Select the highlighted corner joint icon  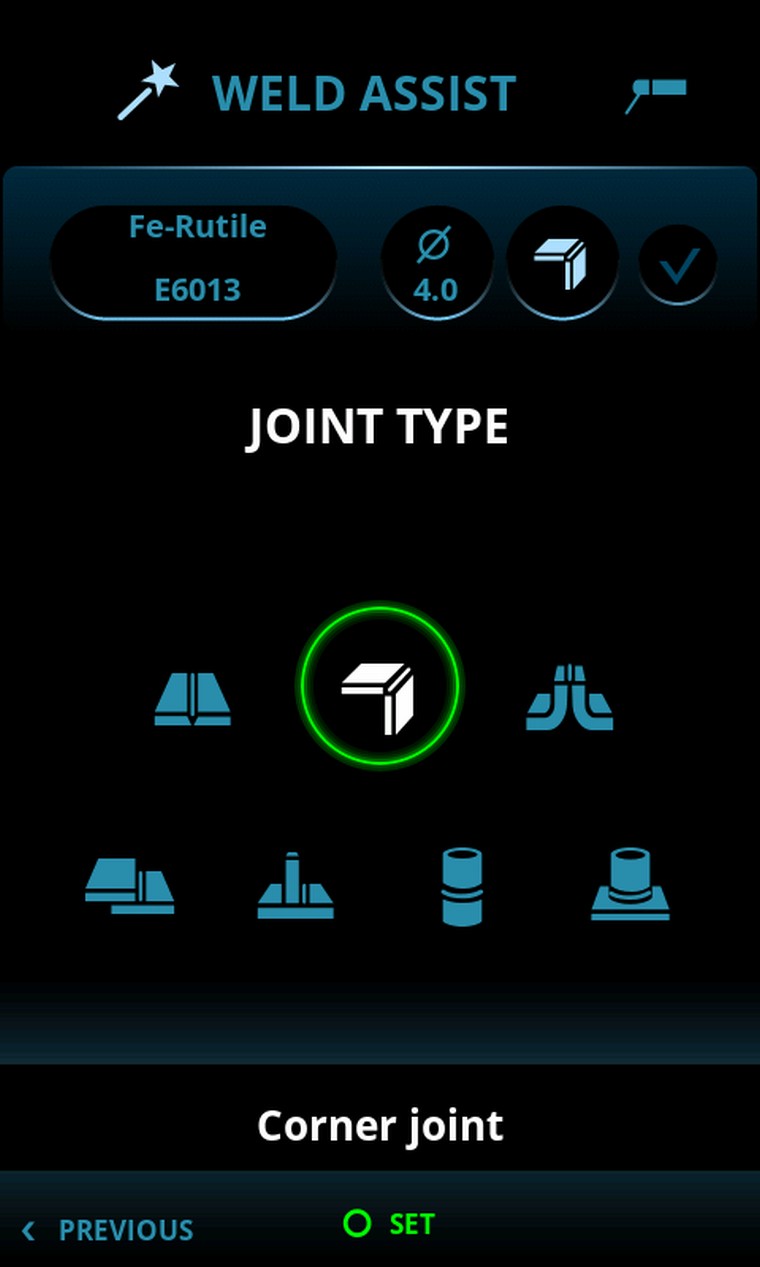point(380,684)
